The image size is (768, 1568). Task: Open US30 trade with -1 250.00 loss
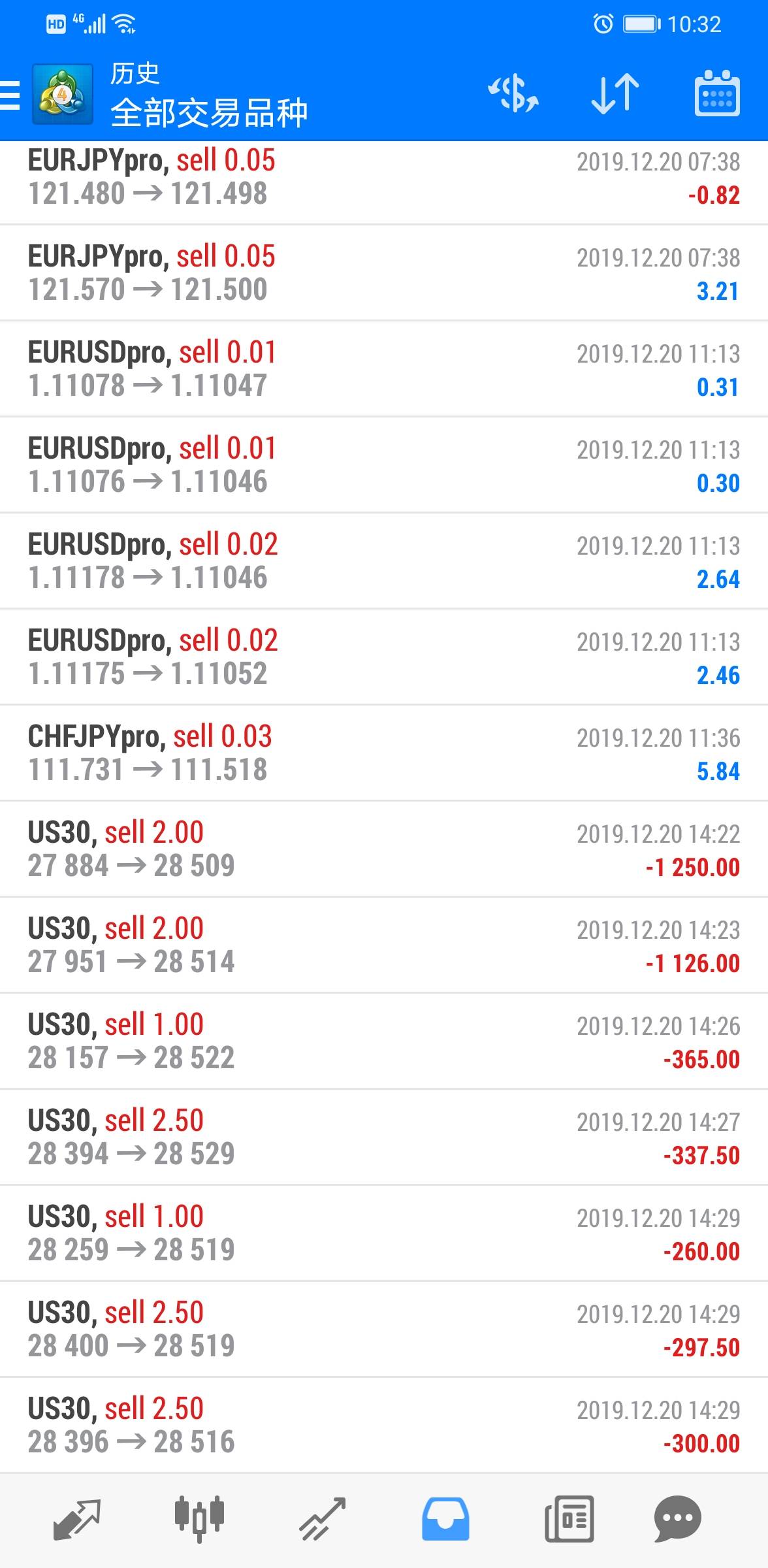click(x=384, y=849)
